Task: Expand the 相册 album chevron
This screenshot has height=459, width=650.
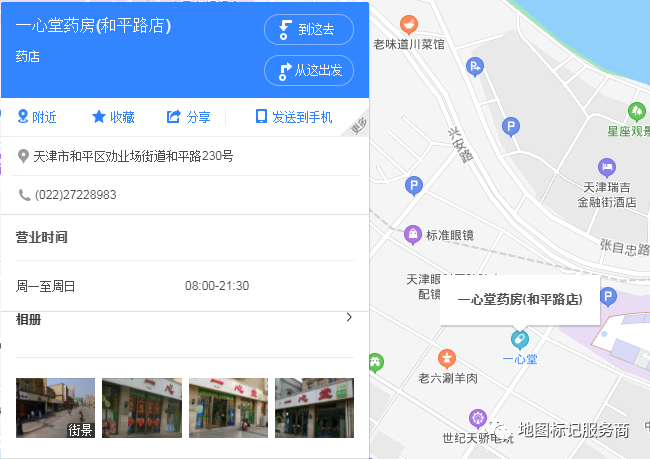Action: [x=349, y=318]
